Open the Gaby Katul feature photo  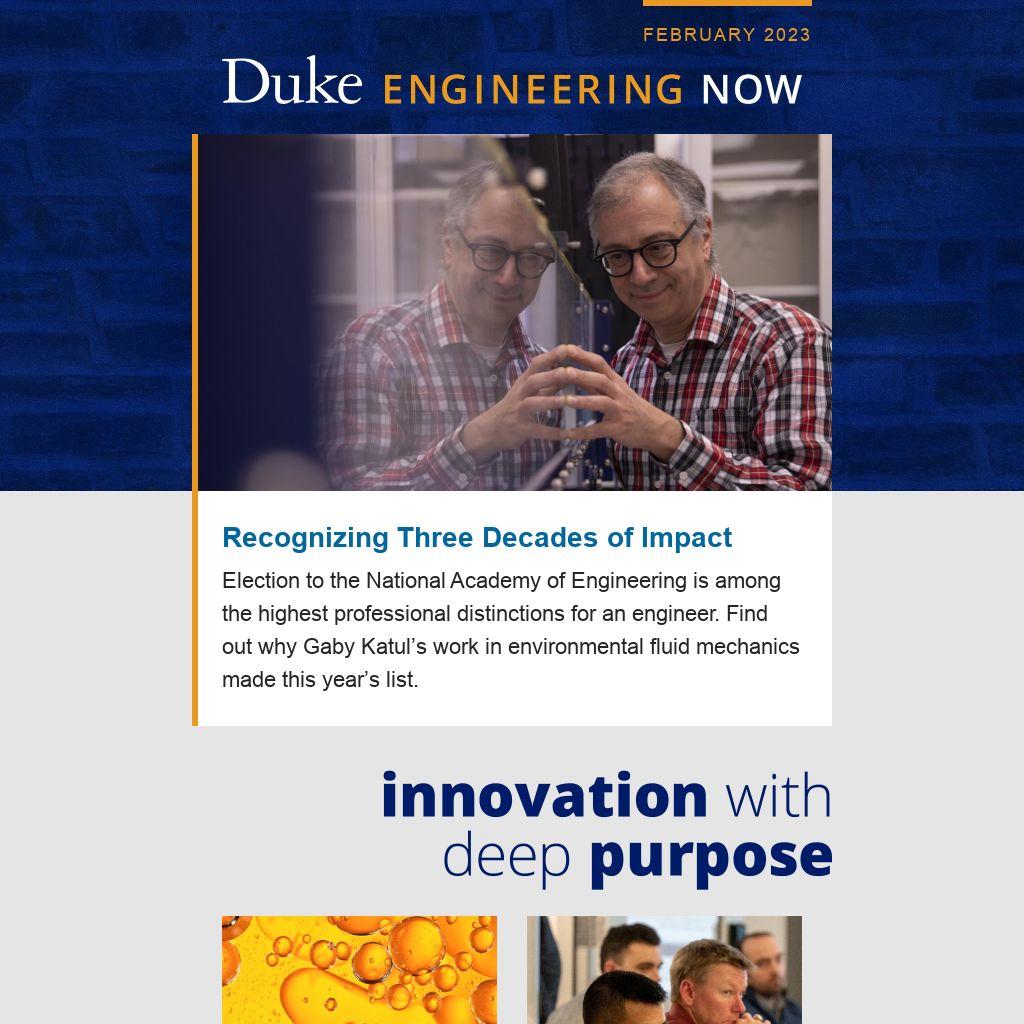tap(514, 312)
